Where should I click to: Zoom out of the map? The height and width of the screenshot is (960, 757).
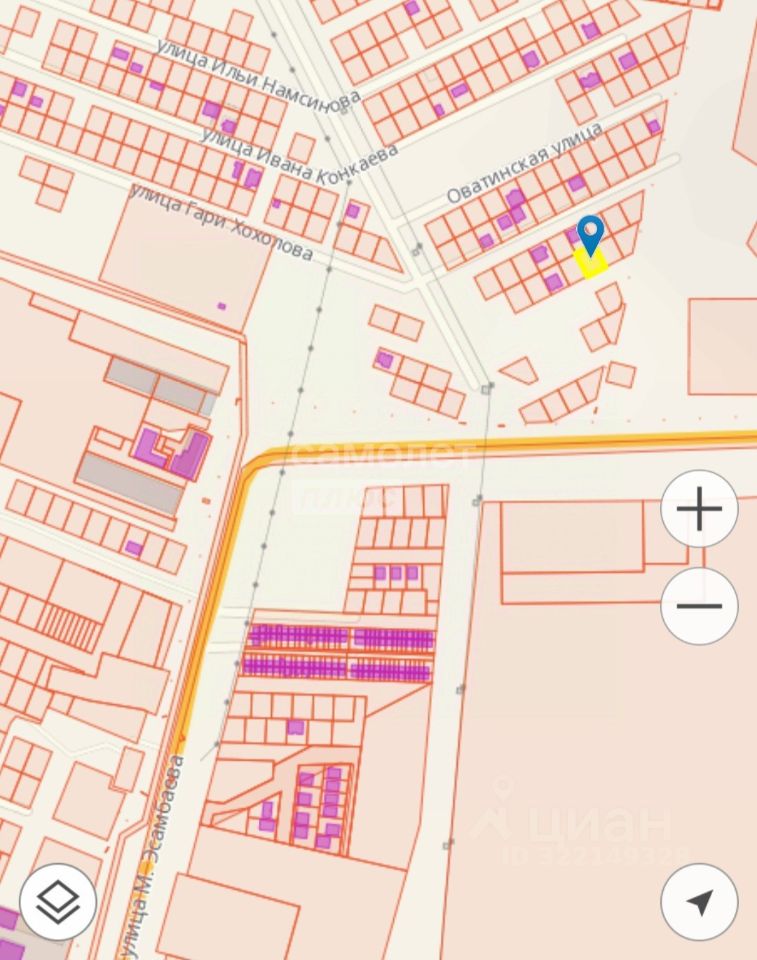pos(699,606)
